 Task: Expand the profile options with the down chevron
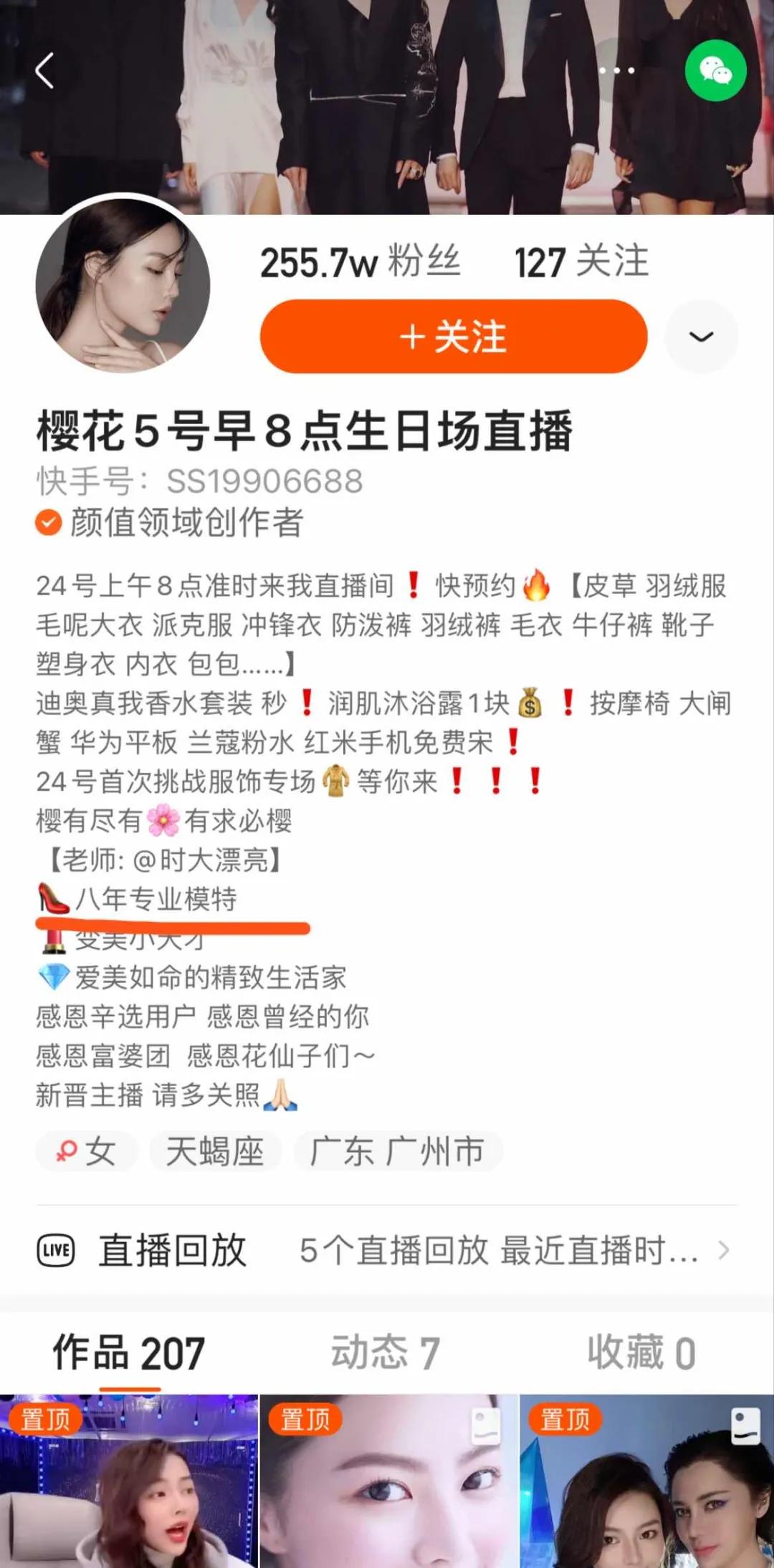[x=702, y=337]
